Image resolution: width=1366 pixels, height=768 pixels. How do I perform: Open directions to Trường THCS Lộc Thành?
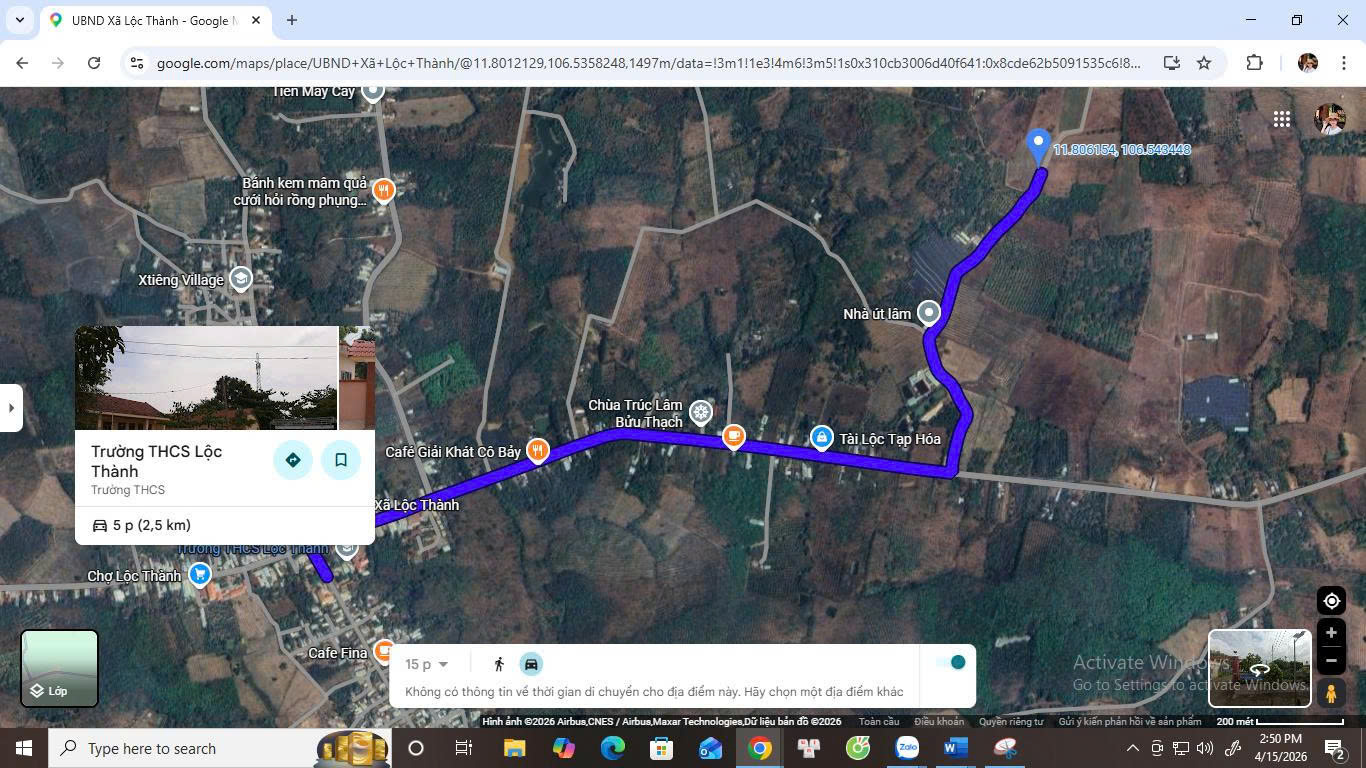[293, 460]
